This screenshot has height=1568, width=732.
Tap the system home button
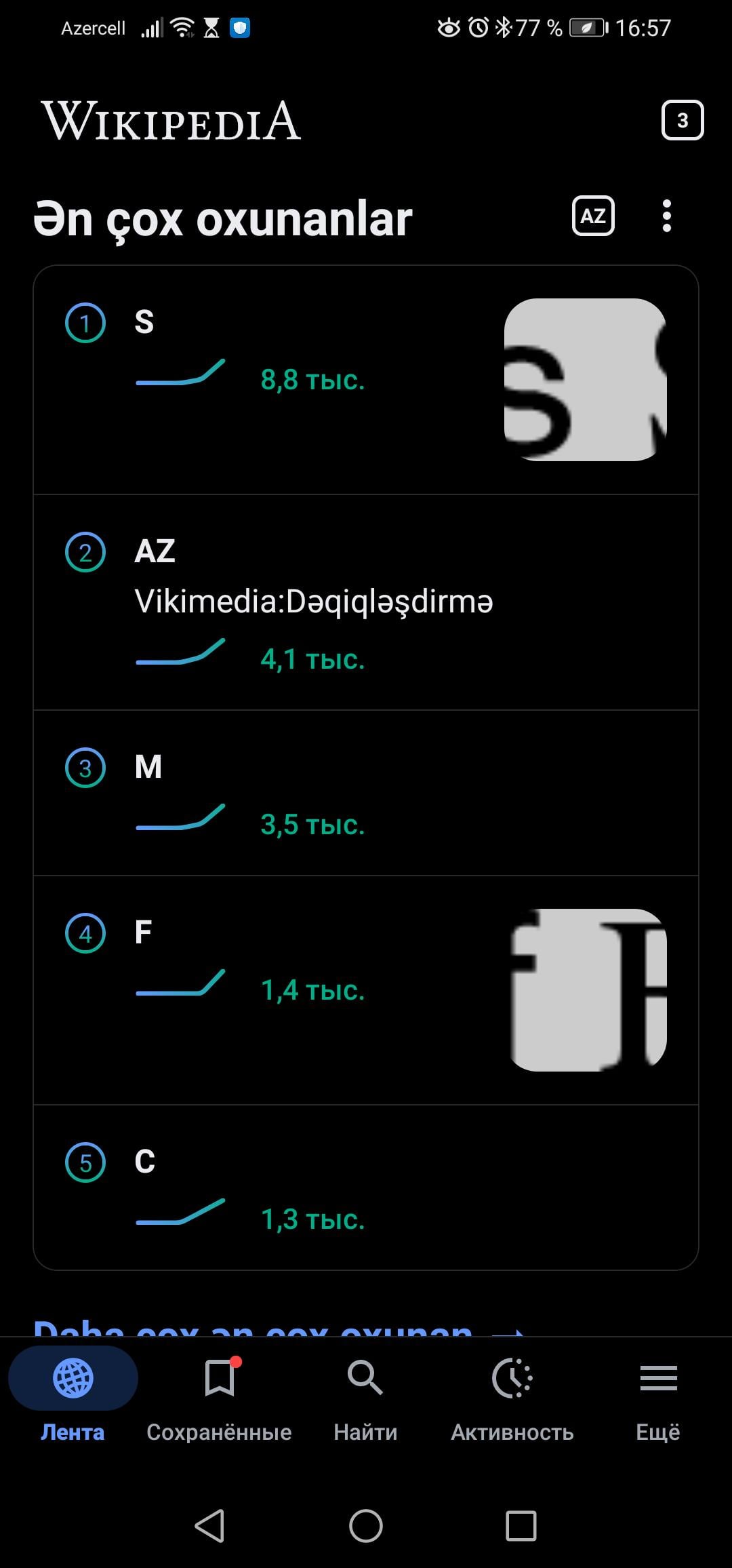tap(366, 1527)
